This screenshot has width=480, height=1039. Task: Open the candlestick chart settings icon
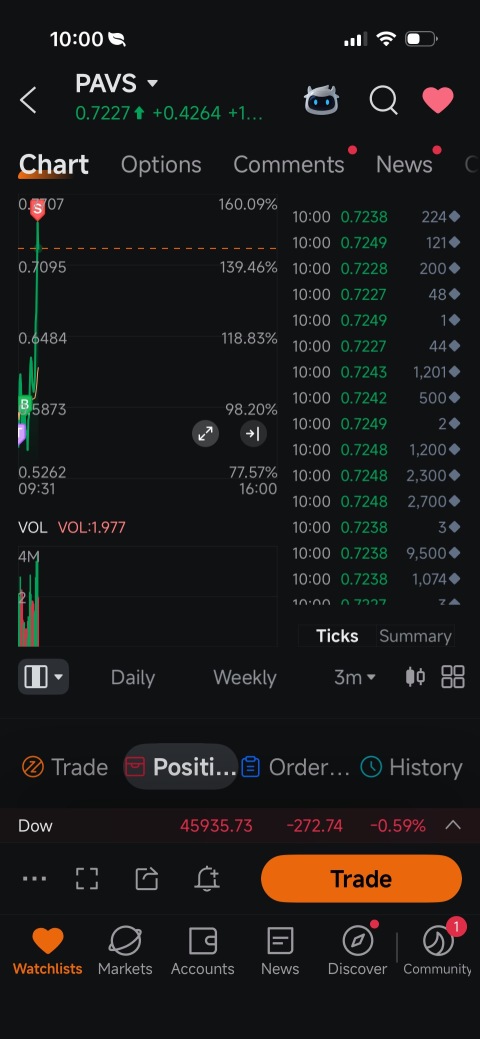pyautogui.click(x=415, y=677)
